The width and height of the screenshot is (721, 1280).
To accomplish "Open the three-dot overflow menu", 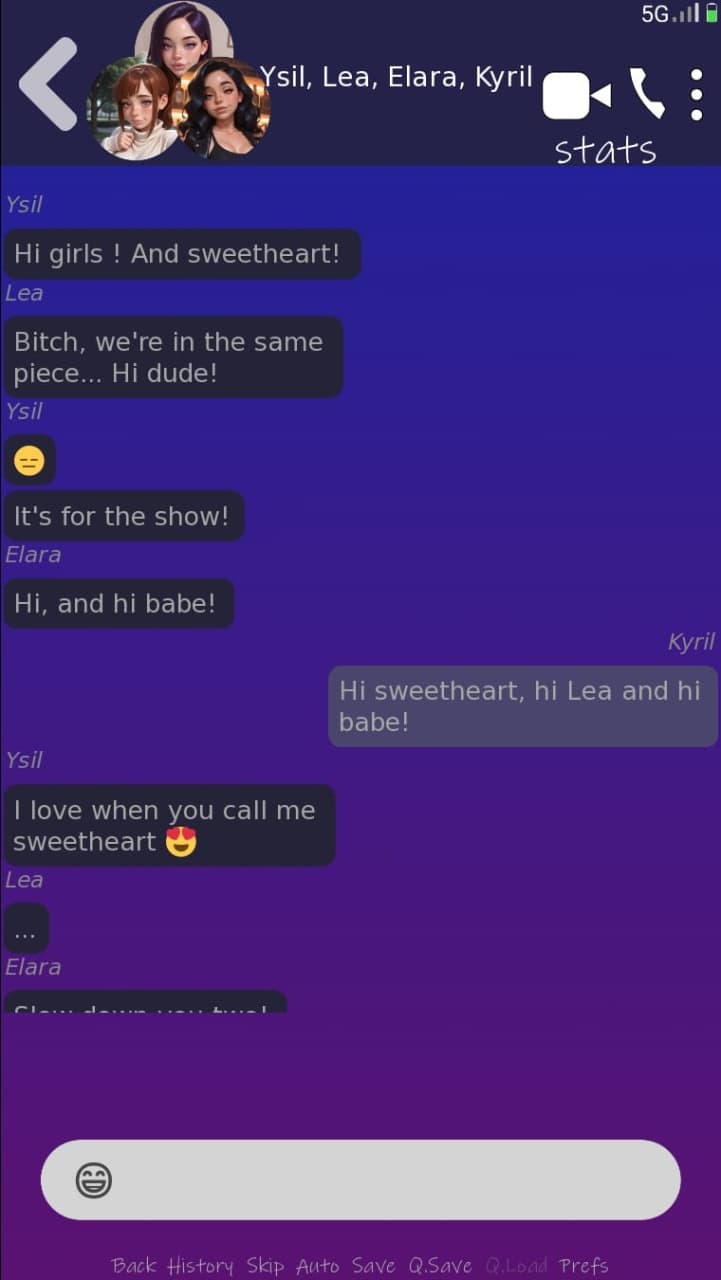I will [697, 94].
